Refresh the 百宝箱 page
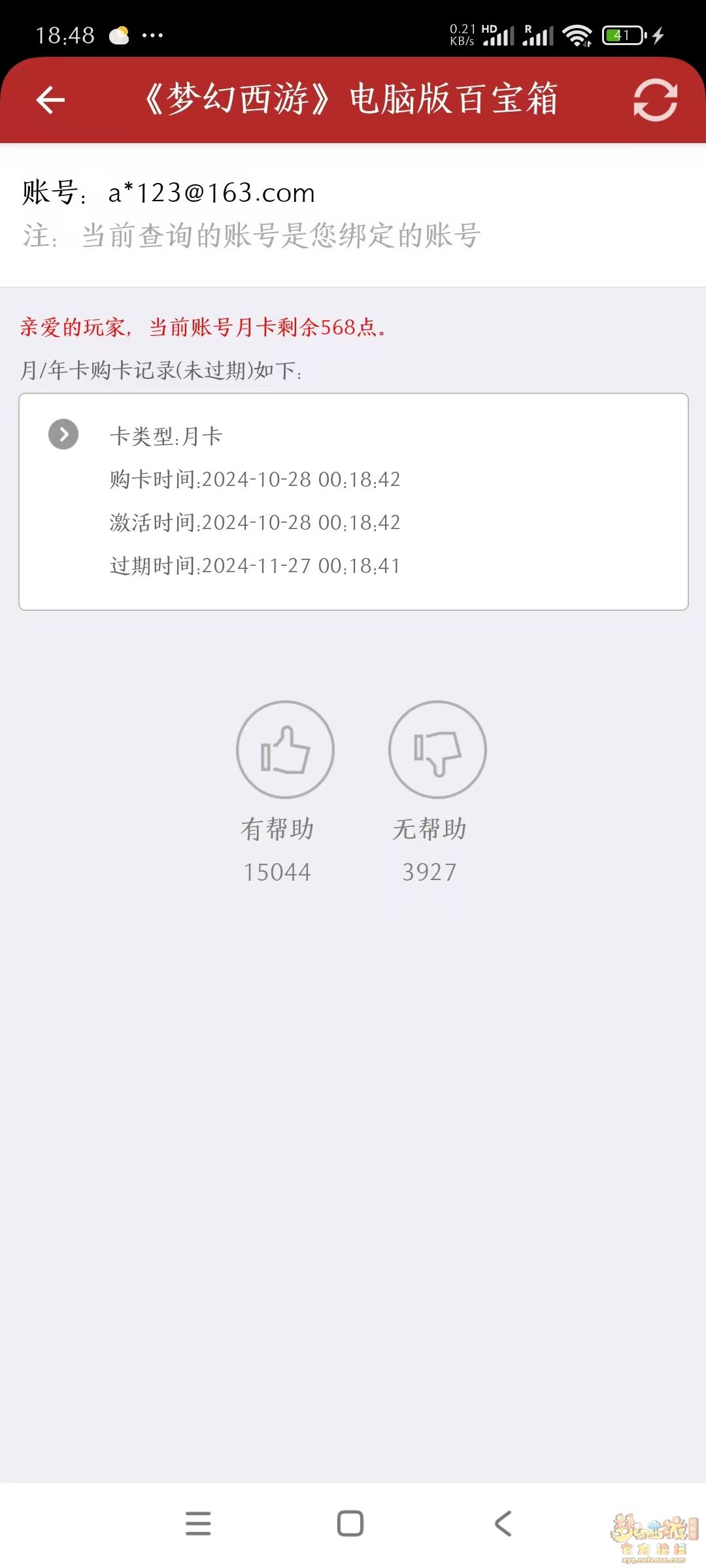706x1568 pixels. coord(655,100)
